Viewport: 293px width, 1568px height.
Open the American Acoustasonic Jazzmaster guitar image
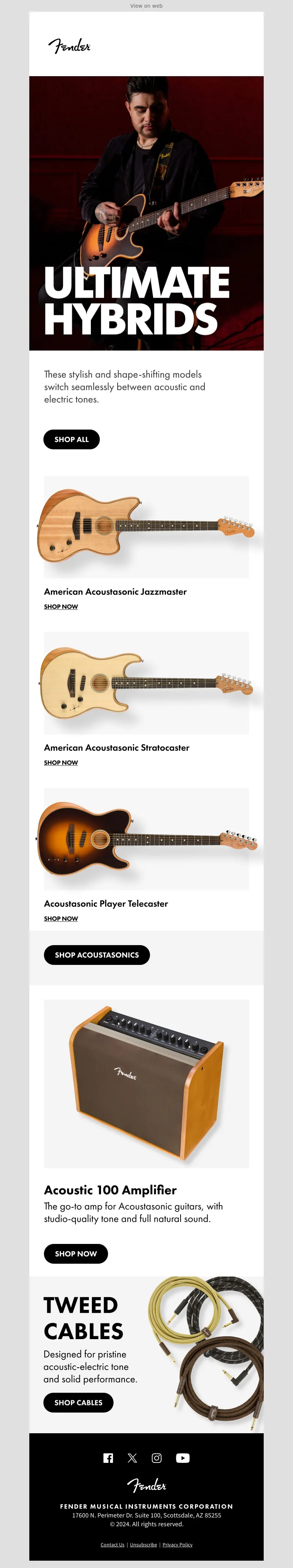click(146, 527)
